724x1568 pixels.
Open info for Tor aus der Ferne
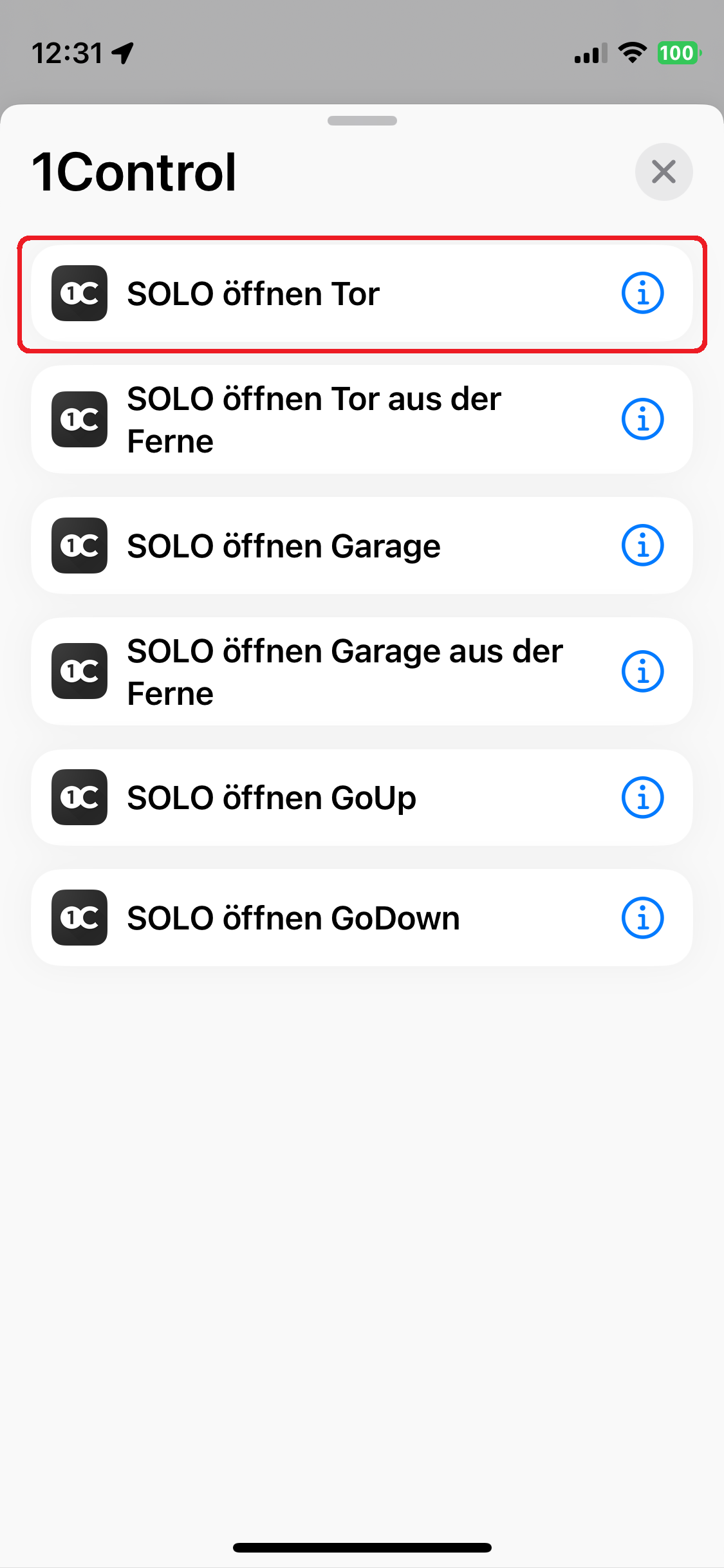click(x=642, y=420)
